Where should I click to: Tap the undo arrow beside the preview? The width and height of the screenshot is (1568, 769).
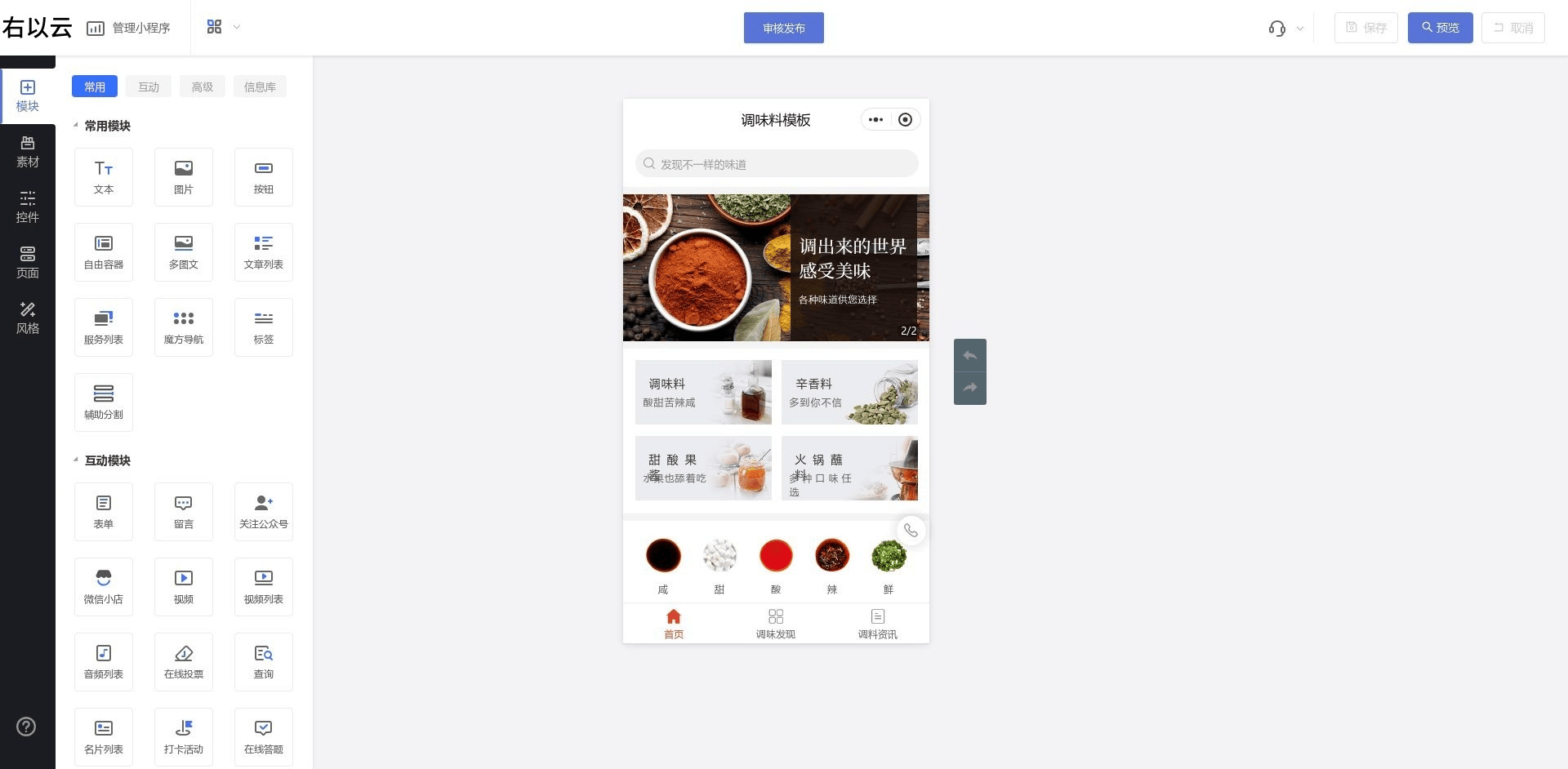click(x=970, y=355)
